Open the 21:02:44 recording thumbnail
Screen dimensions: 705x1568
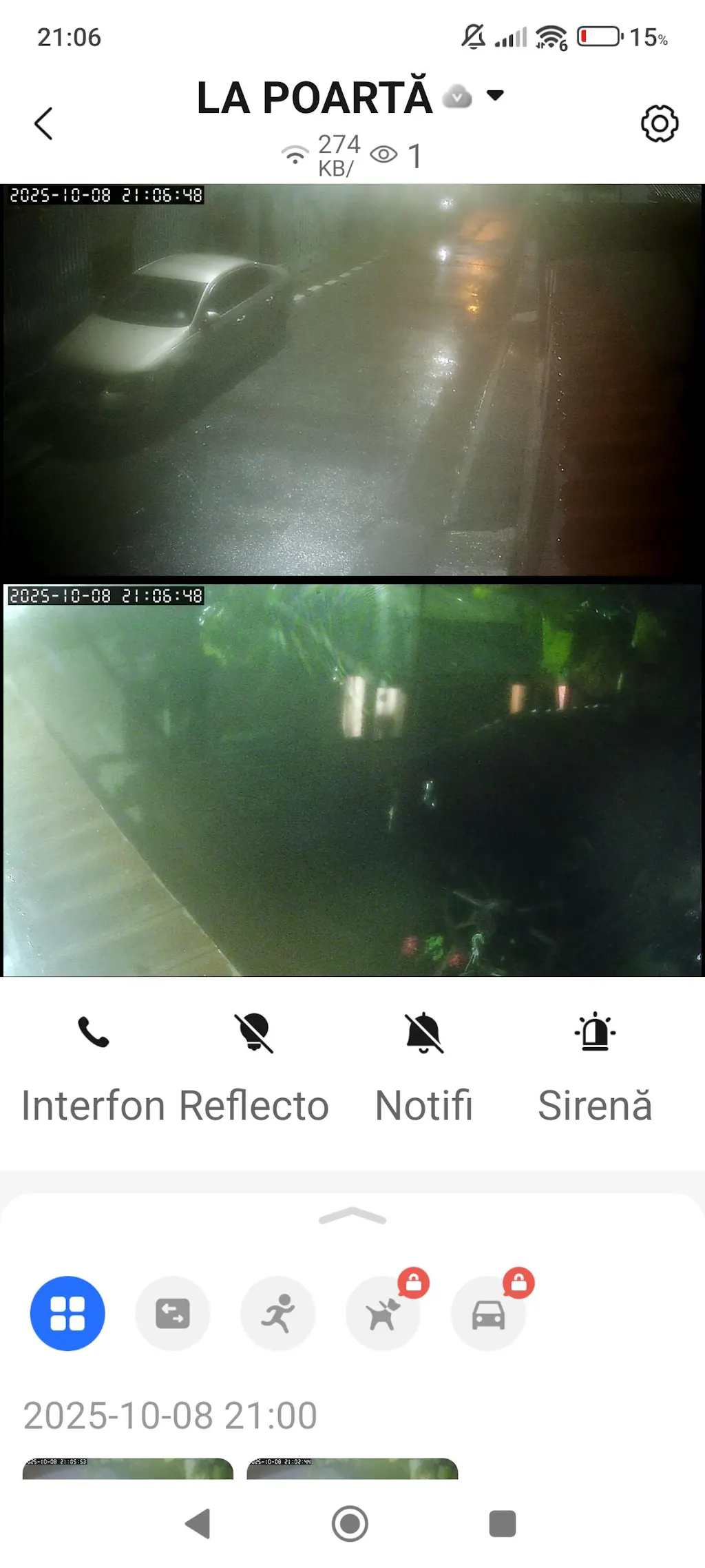click(x=352, y=1469)
